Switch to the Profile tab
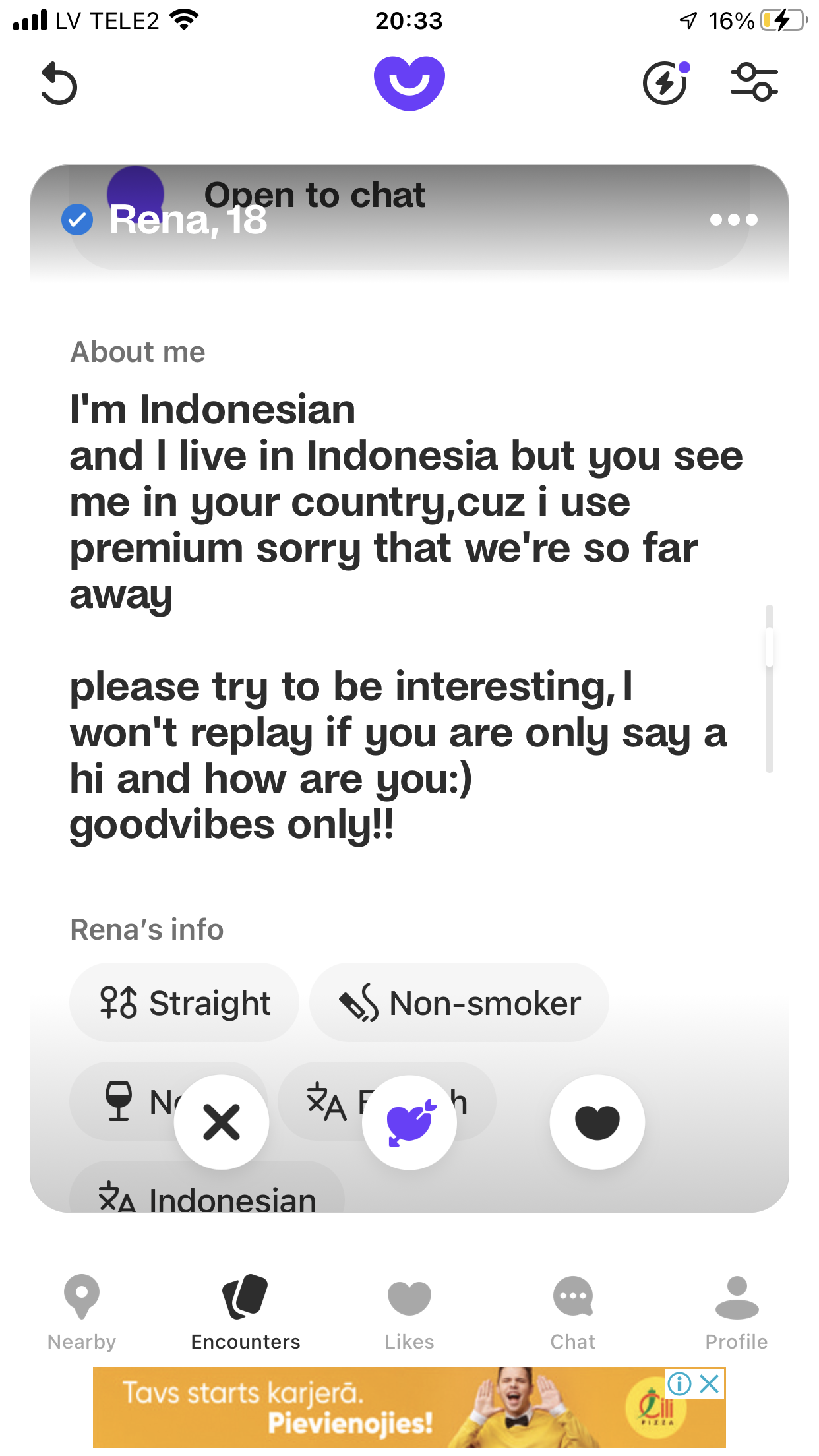This screenshot has width=819, height=1456. pyautogui.click(x=737, y=1314)
